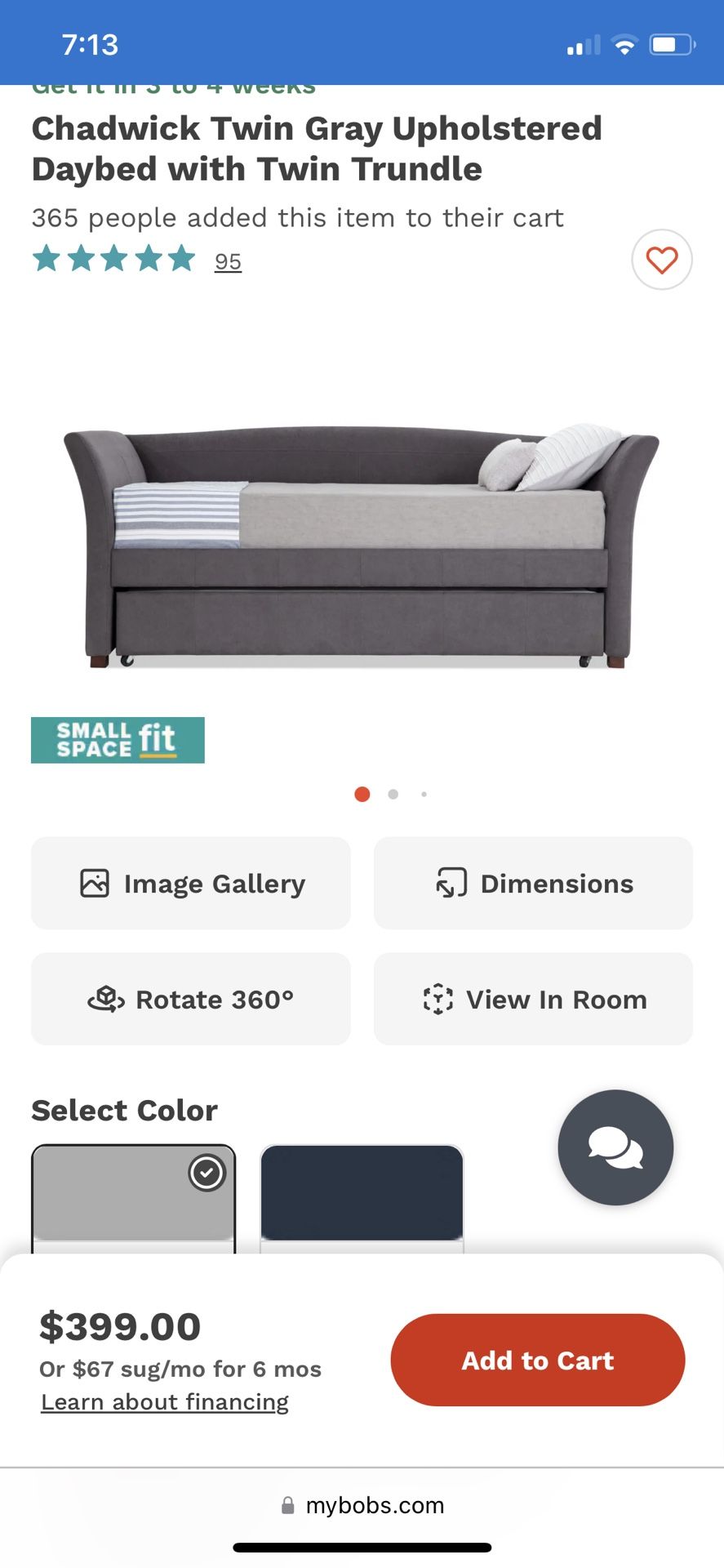Tap the heart to favorite the daybed
Image resolution: width=724 pixels, height=1568 pixels.
tap(661, 260)
